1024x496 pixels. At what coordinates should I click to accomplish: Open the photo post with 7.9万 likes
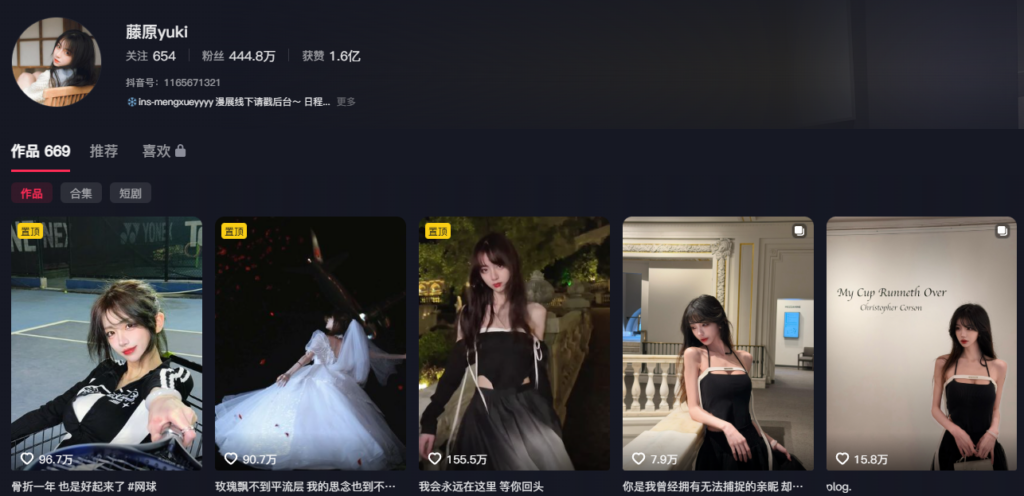[718, 343]
